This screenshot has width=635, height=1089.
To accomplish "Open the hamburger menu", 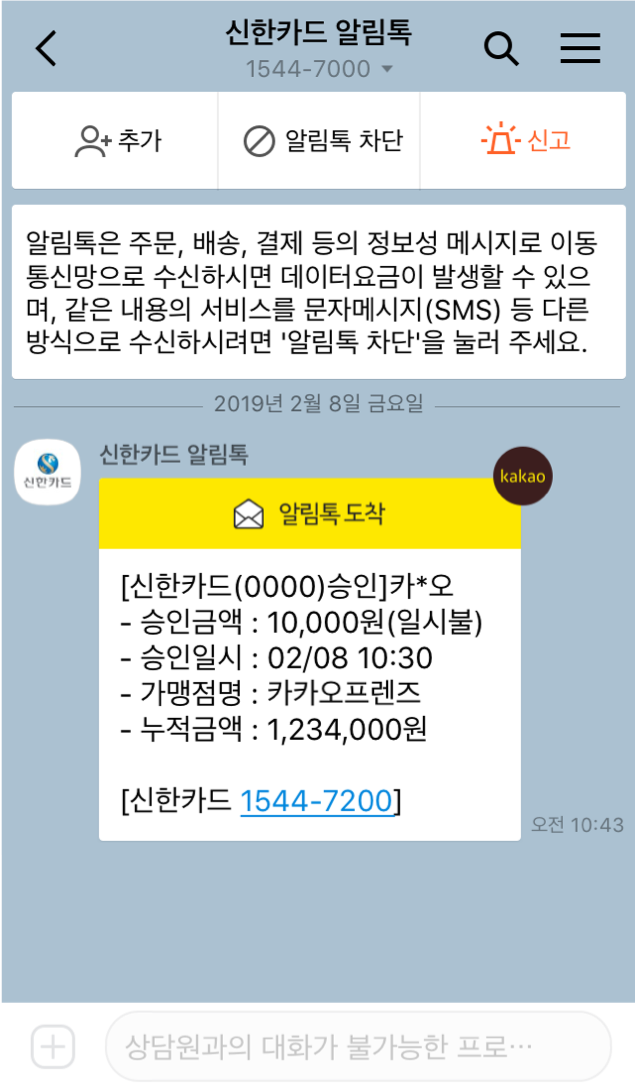I will [x=580, y=47].
